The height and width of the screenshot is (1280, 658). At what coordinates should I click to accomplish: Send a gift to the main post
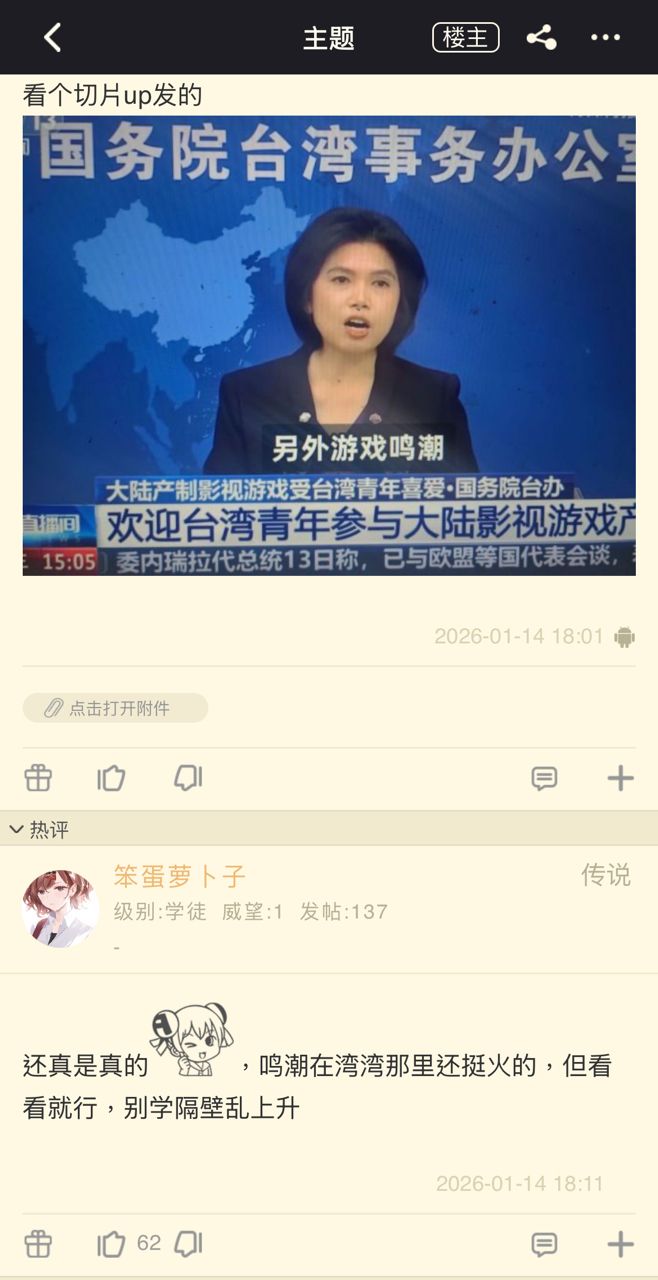click(38, 778)
